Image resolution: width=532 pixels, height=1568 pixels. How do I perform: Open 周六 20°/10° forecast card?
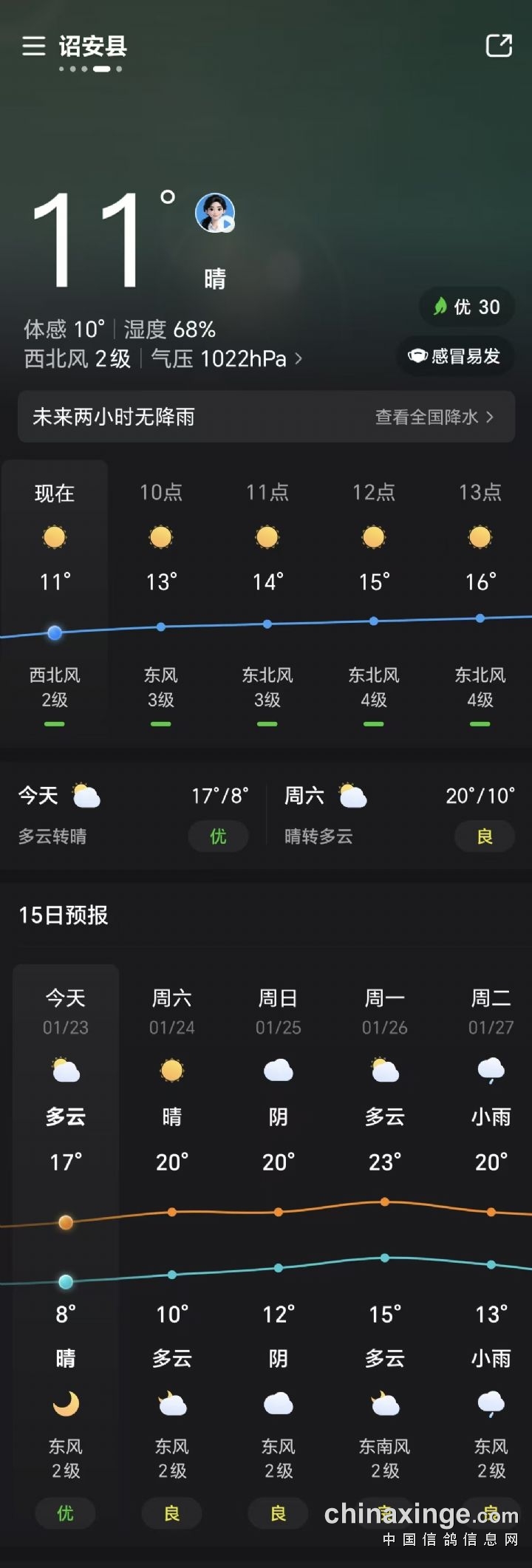pos(399,814)
